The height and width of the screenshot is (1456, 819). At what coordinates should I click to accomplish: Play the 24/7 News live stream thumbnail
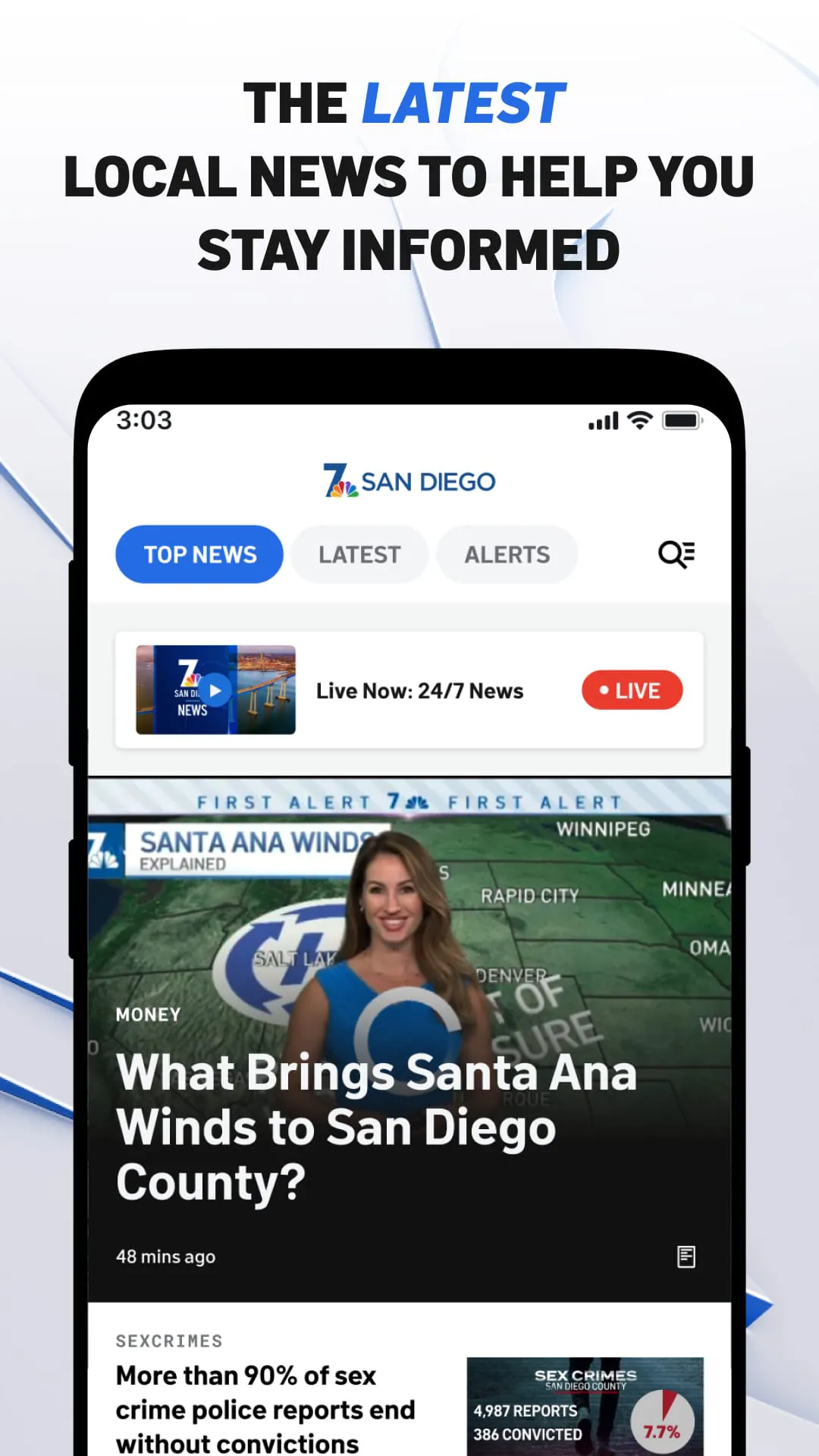(215, 689)
